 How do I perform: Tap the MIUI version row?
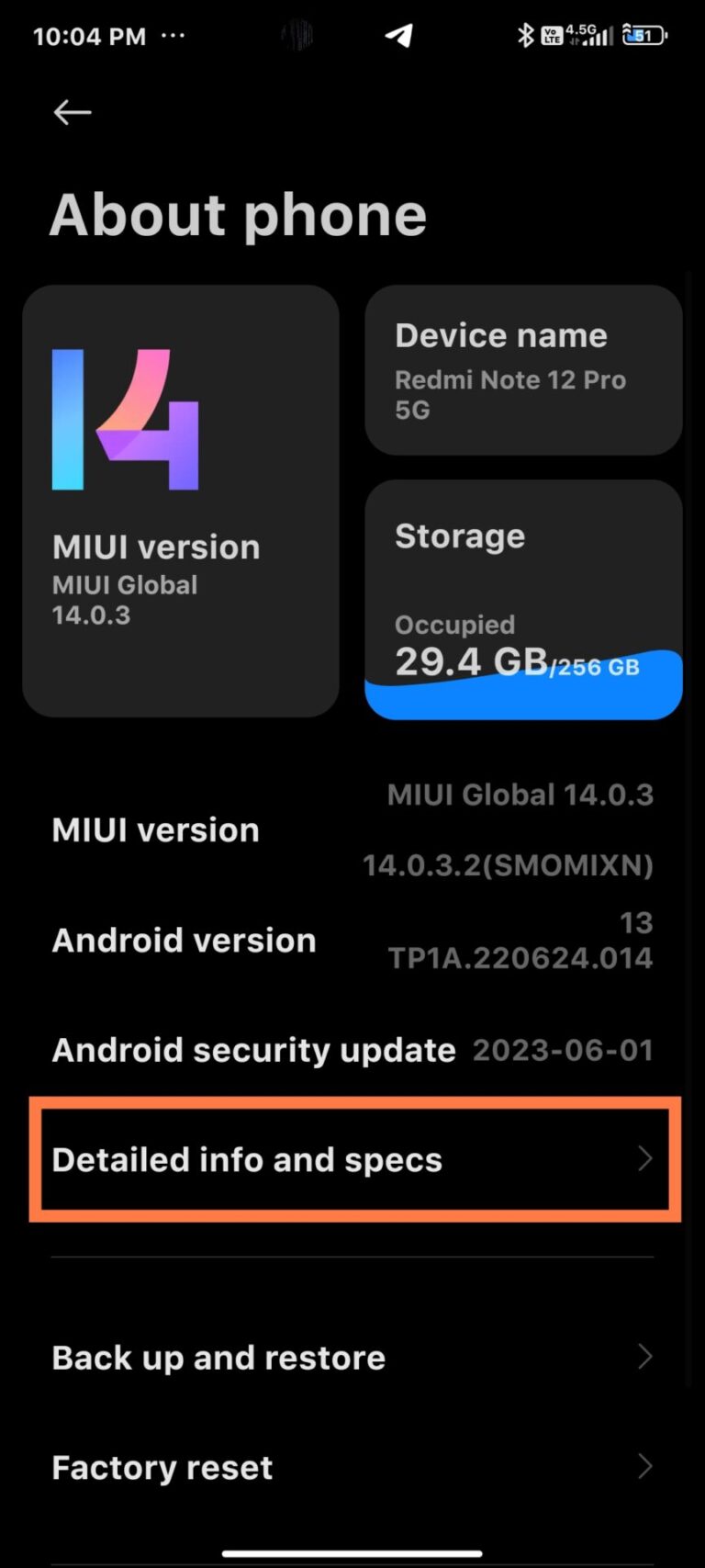click(x=352, y=829)
